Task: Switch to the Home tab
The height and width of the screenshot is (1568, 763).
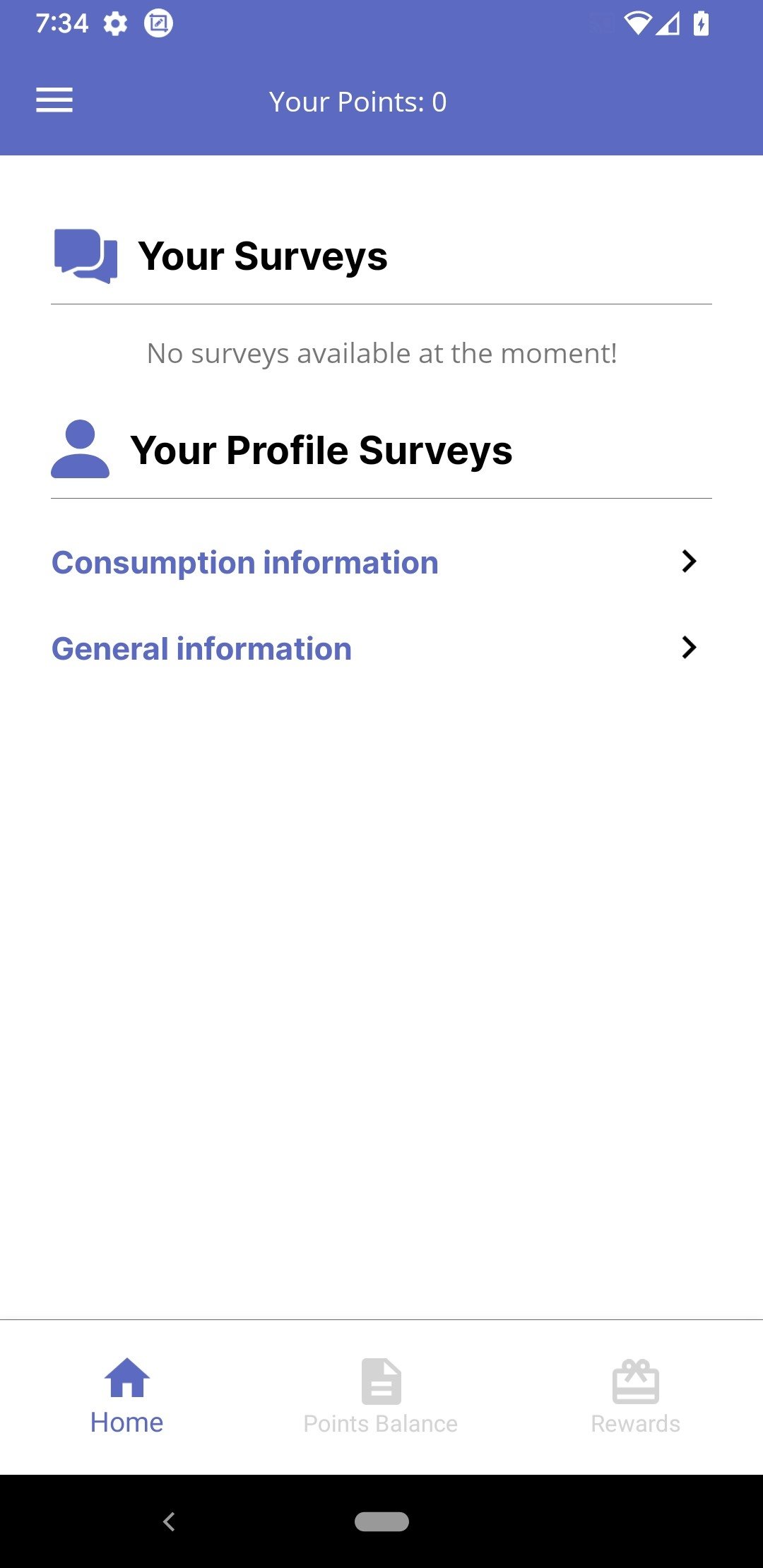Action: (x=127, y=1397)
